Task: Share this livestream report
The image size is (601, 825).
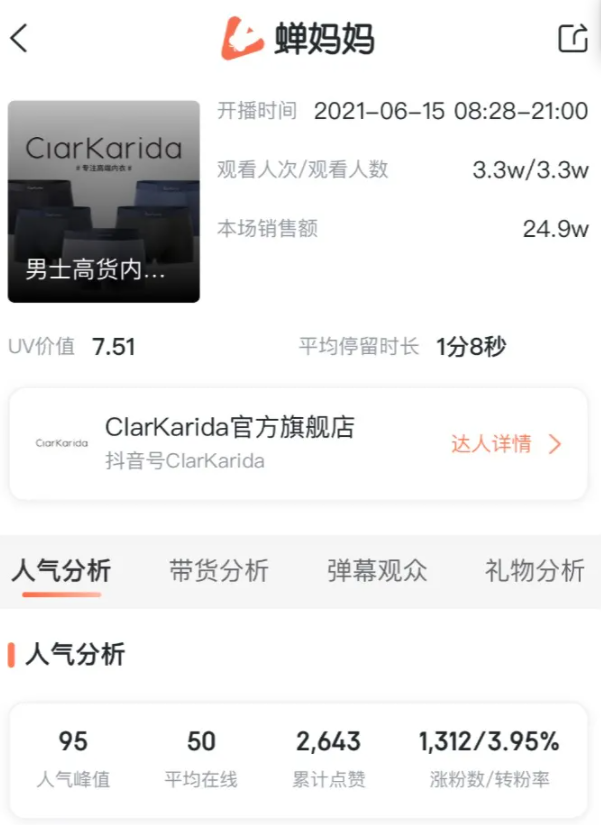Action: click(572, 39)
